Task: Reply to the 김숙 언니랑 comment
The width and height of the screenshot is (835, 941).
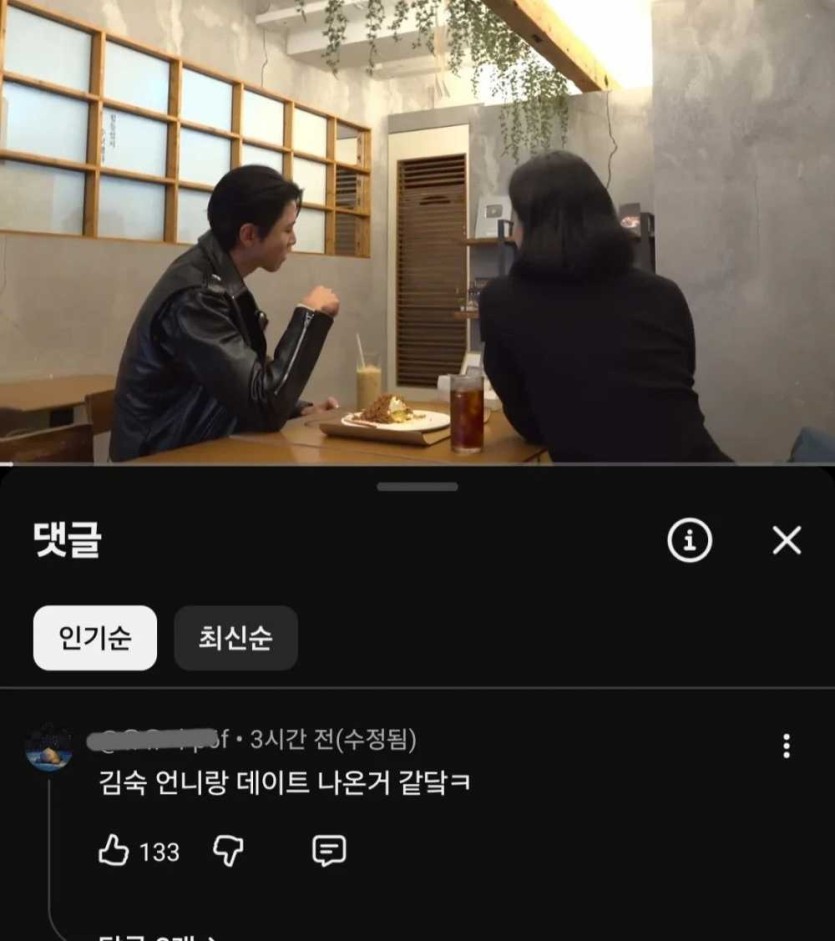Action: pyautogui.click(x=329, y=851)
